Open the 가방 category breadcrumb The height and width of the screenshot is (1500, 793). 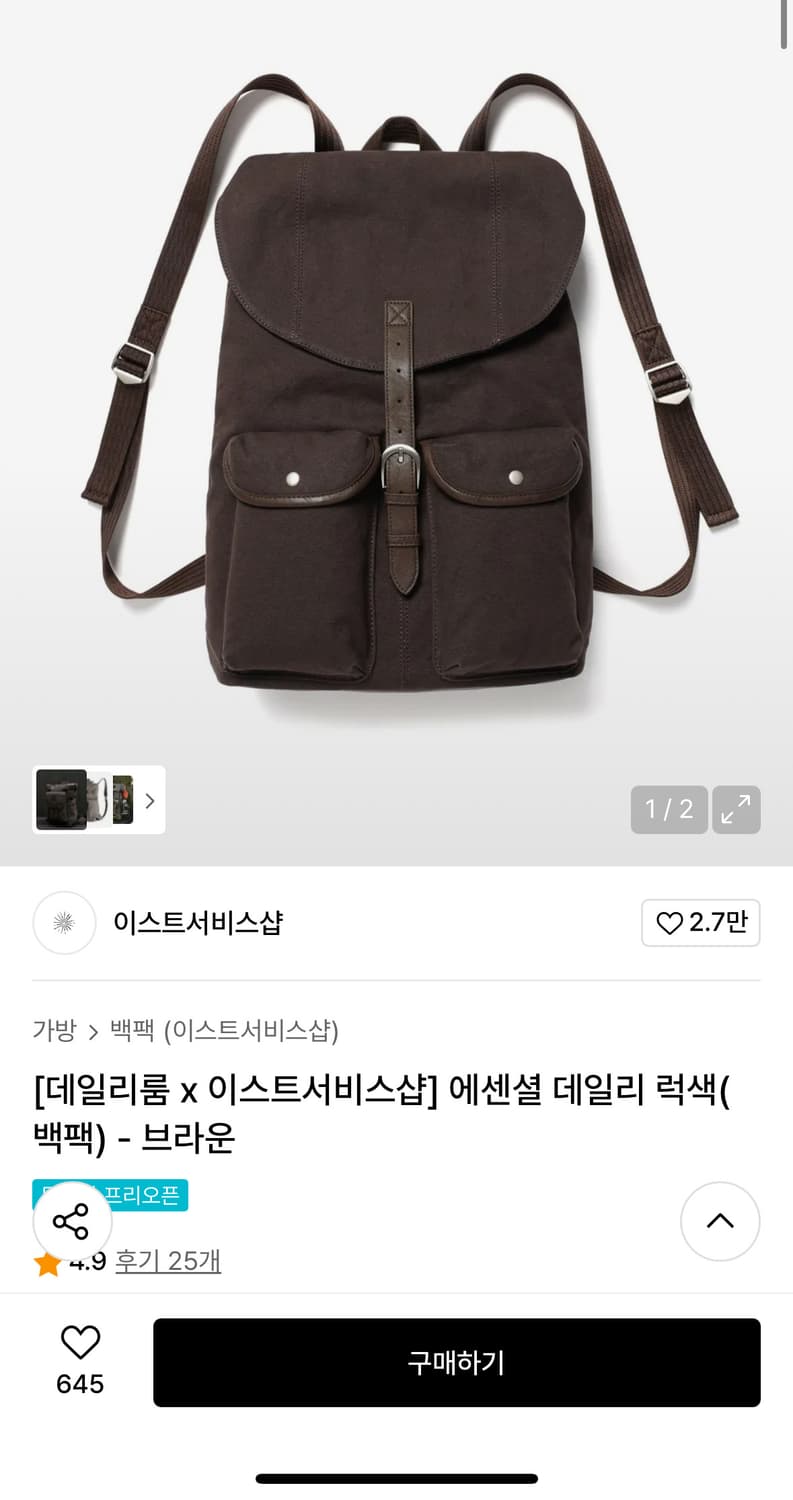click(55, 1030)
